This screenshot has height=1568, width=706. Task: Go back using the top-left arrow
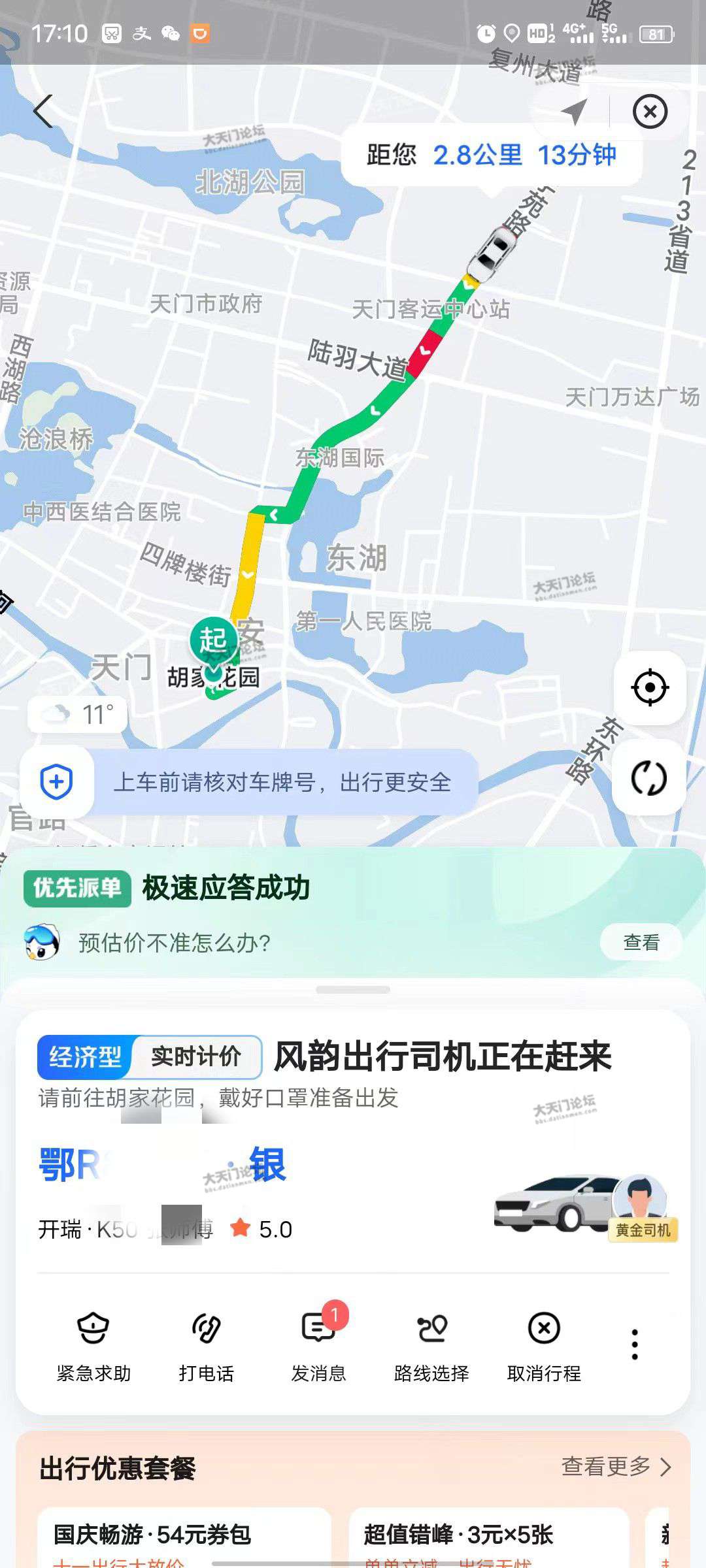43,111
